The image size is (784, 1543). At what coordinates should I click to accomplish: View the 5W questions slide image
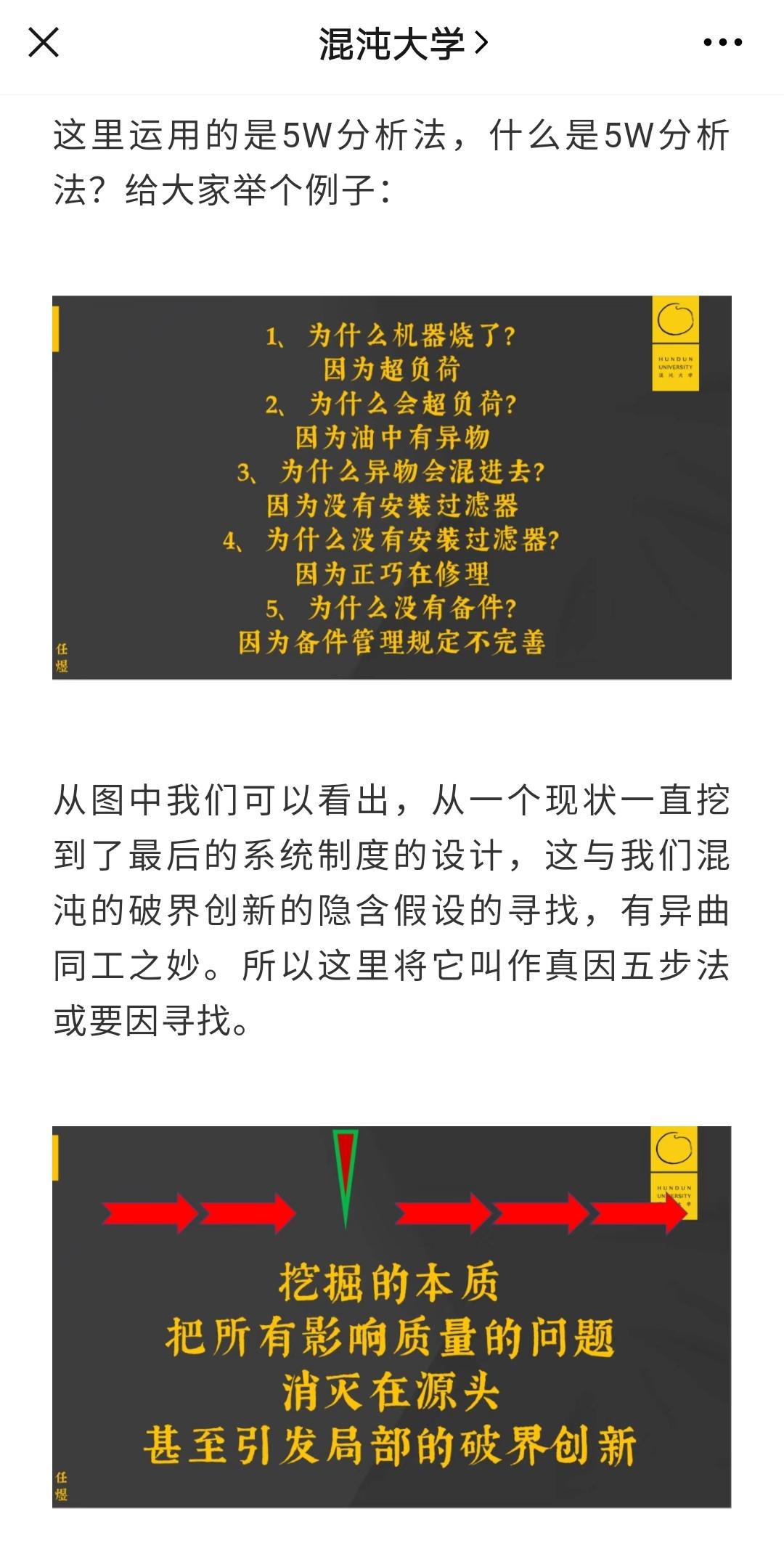(392, 487)
